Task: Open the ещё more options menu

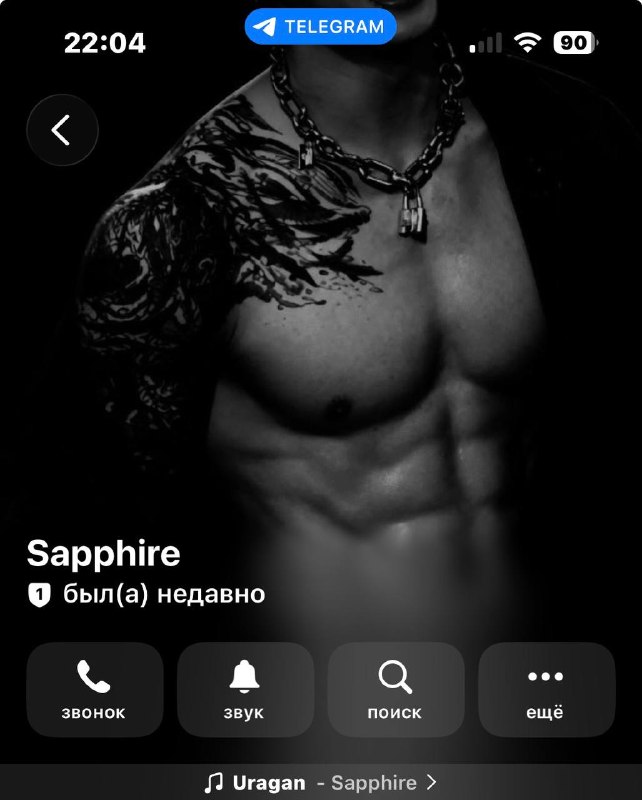Action: (547, 689)
